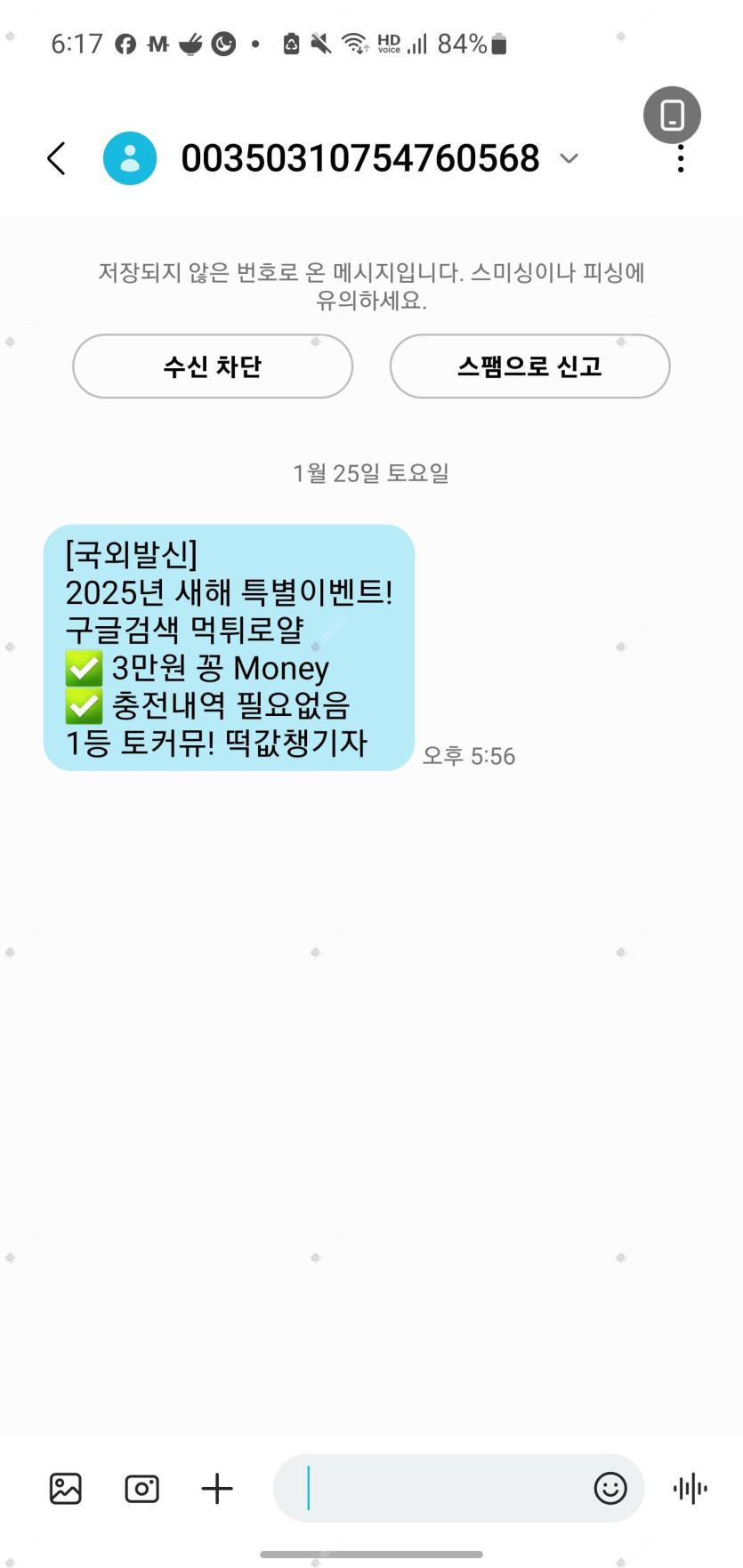Block this sender with 수신 차단
Viewport: 743px width, 1568px height.
[213, 366]
